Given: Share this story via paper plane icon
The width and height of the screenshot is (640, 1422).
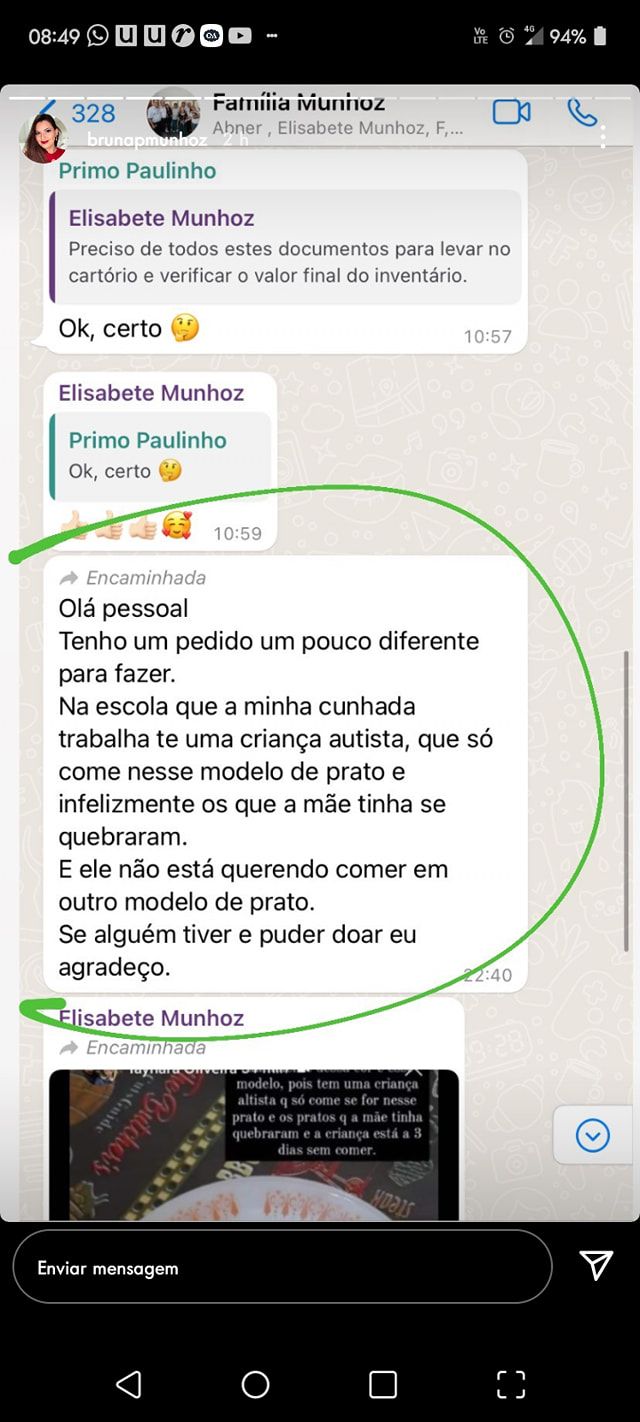Looking at the screenshot, I should (x=596, y=1266).
